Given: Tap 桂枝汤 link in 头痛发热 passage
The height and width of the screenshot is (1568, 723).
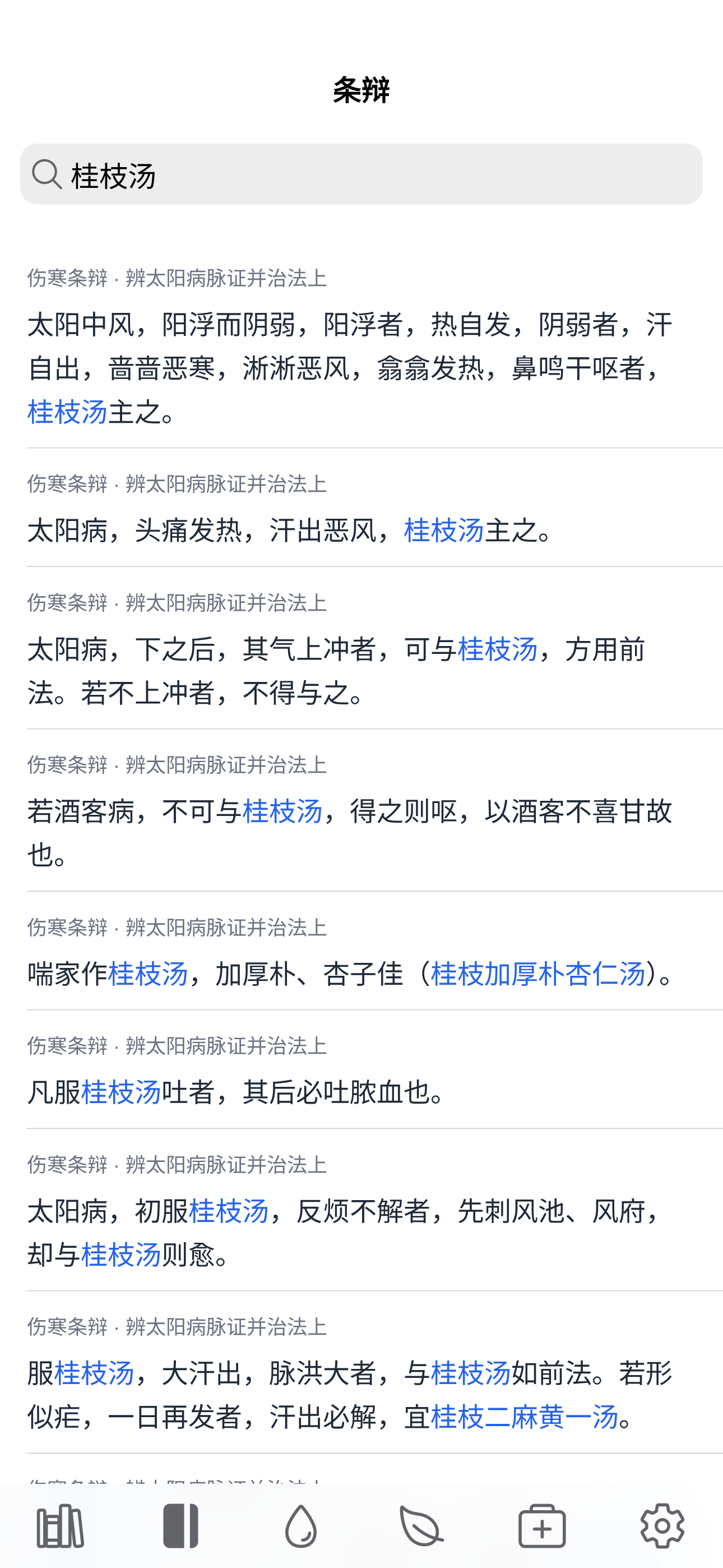Looking at the screenshot, I should point(444,530).
